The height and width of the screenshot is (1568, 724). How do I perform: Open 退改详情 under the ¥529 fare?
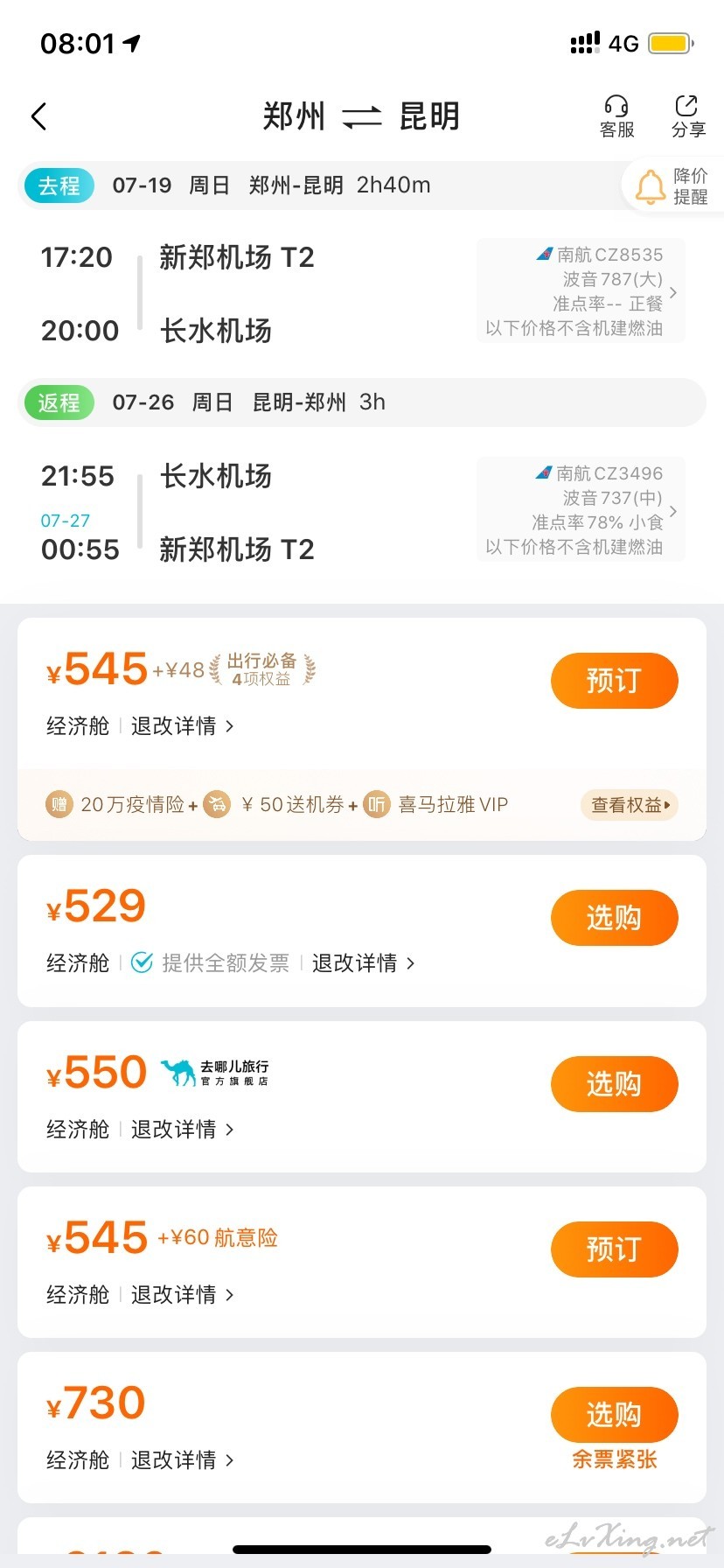click(x=364, y=963)
